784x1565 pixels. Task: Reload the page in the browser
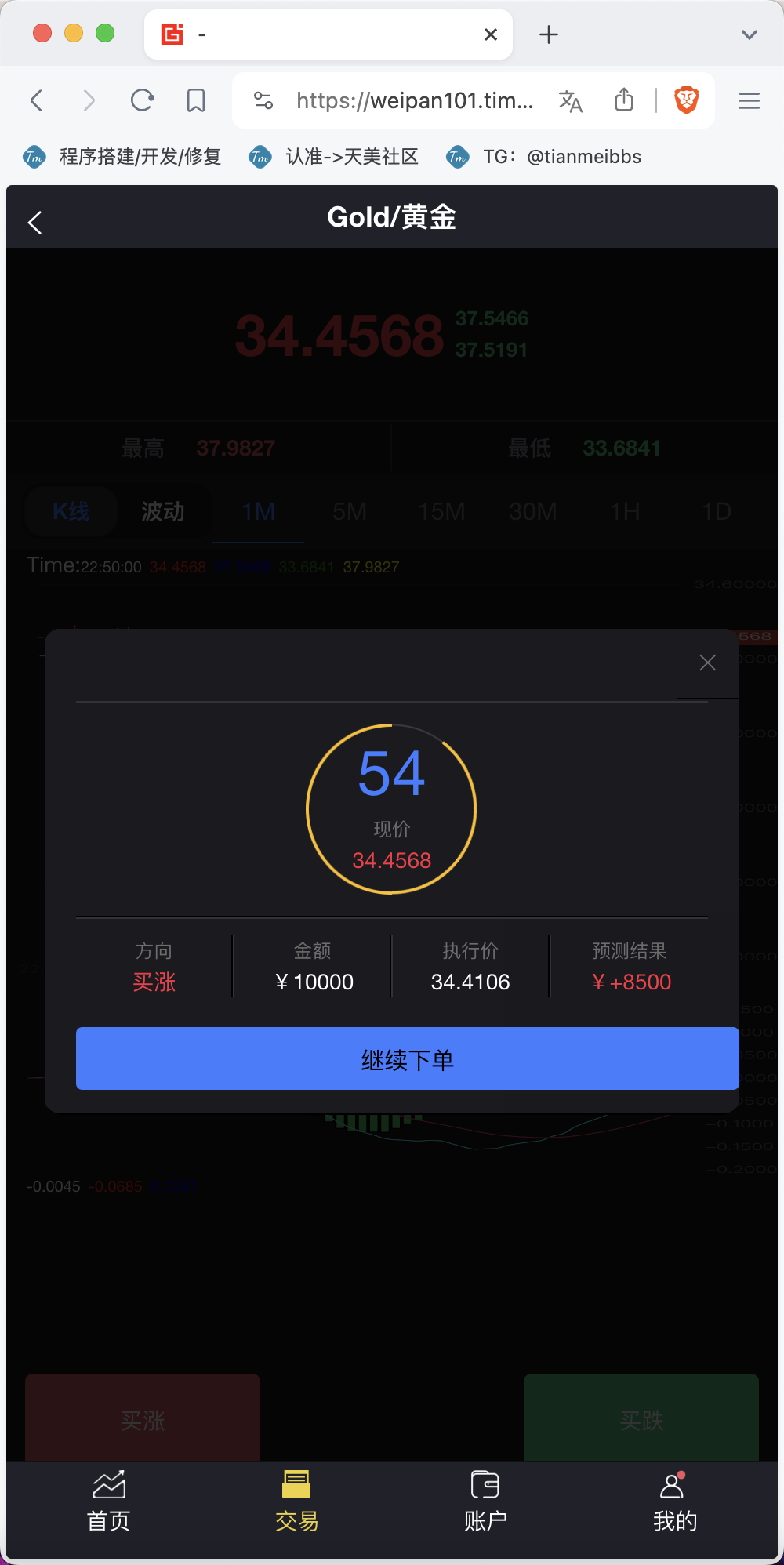pyautogui.click(x=142, y=100)
